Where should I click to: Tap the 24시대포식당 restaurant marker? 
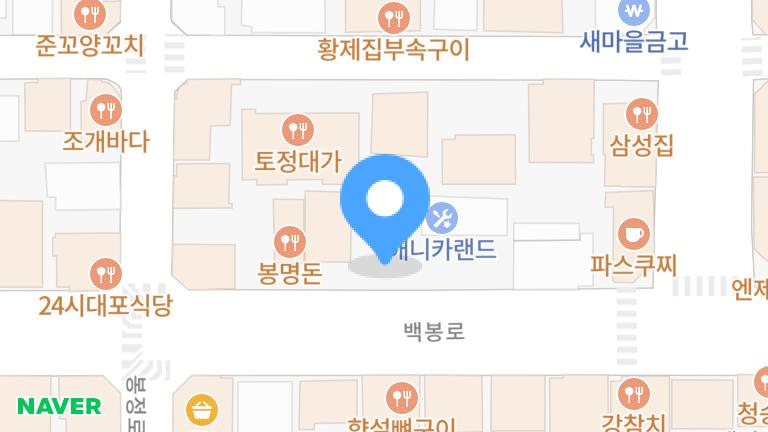click(x=105, y=273)
